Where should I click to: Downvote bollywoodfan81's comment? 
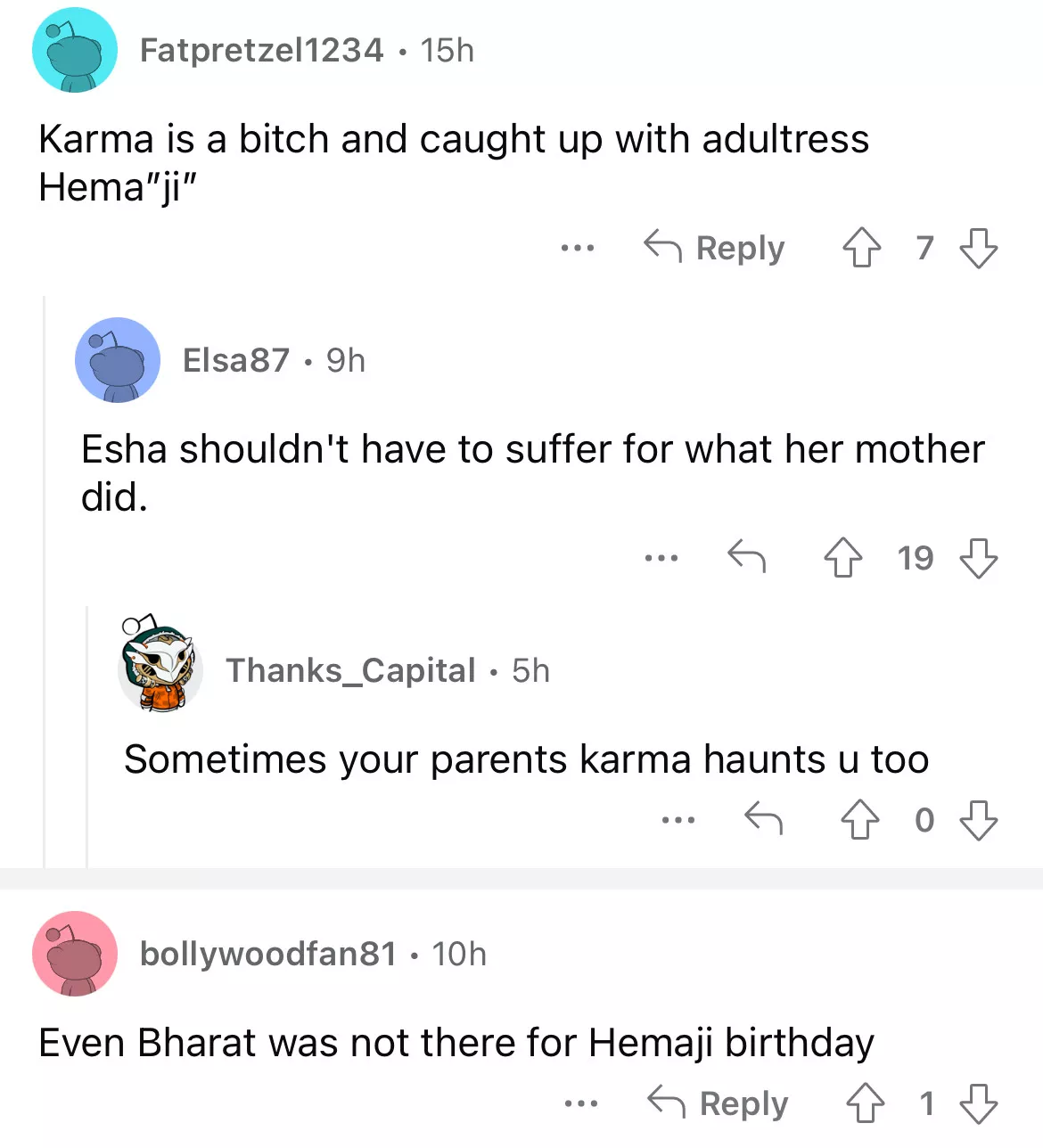(x=978, y=1103)
